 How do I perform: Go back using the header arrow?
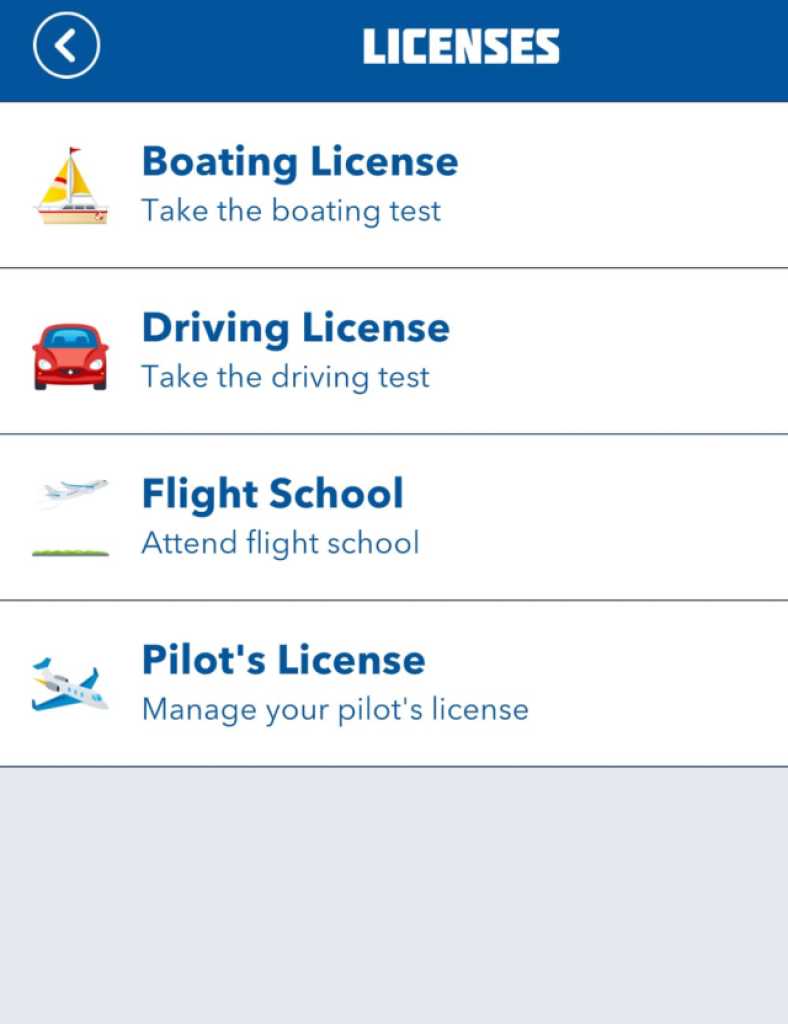click(66, 46)
